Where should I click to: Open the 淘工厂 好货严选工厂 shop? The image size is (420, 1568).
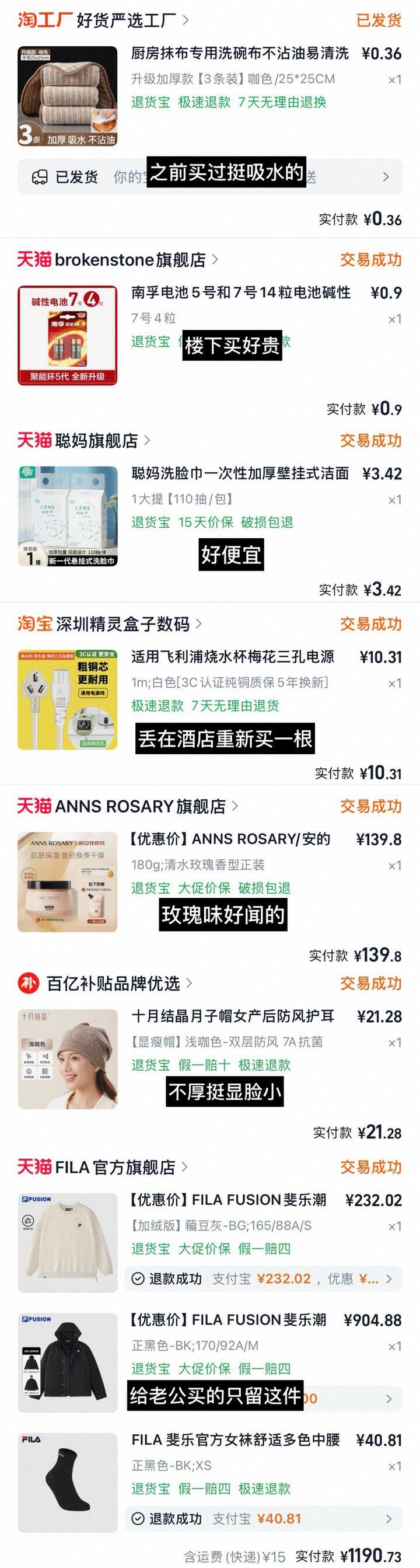103,20
